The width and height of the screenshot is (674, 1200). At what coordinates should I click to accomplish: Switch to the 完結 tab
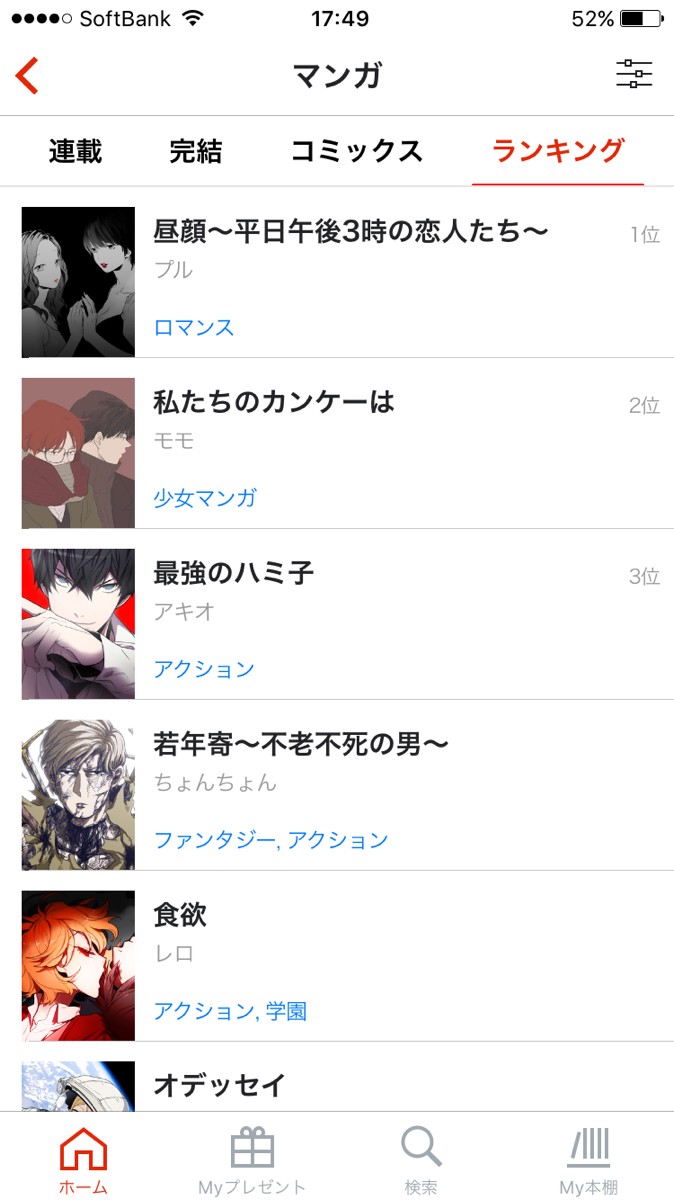pyautogui.click(x=195, y=152)
